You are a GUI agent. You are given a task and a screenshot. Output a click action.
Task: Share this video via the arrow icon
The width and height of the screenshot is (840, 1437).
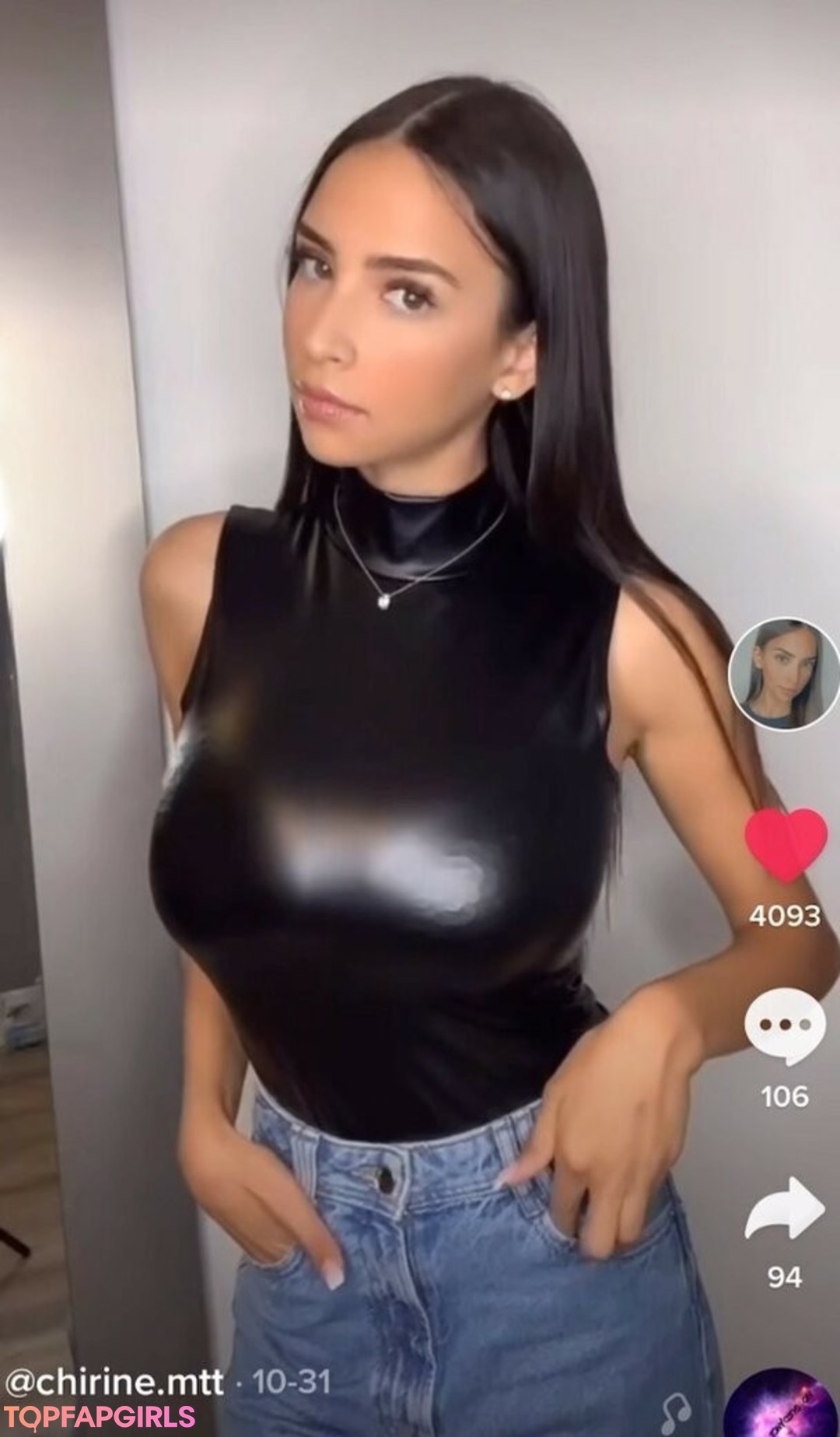[784, 1208]
